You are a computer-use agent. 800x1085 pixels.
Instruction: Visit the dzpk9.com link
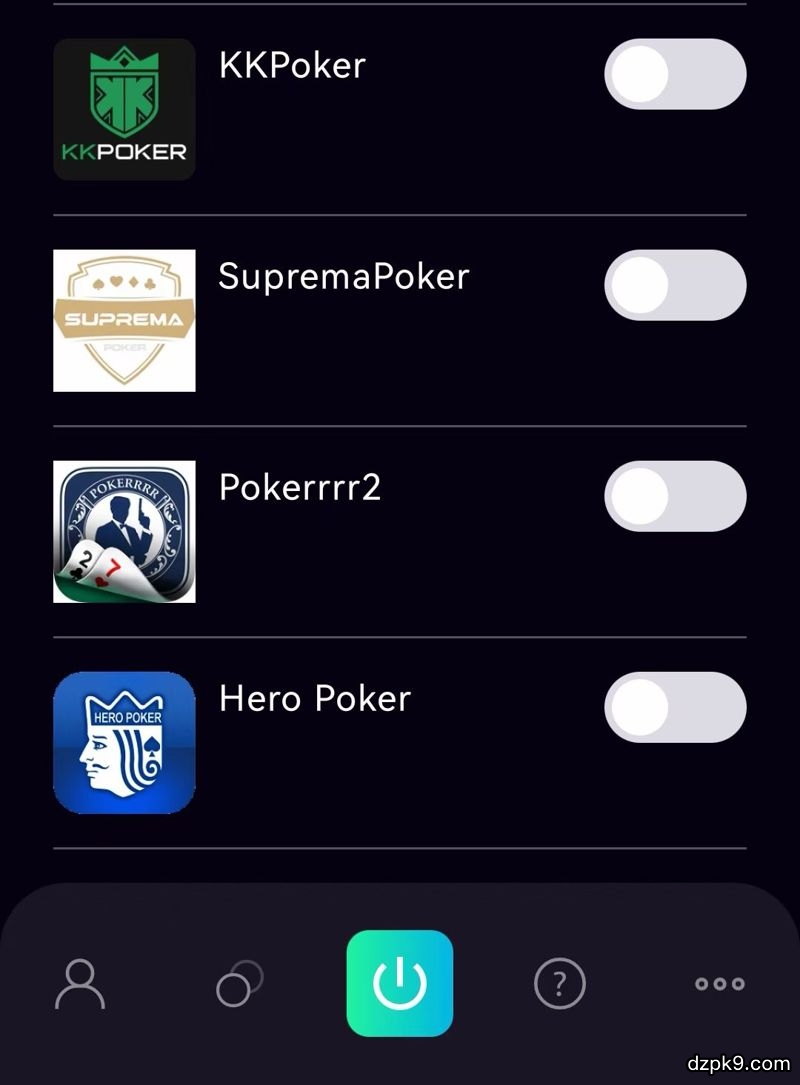(737, 1065)
